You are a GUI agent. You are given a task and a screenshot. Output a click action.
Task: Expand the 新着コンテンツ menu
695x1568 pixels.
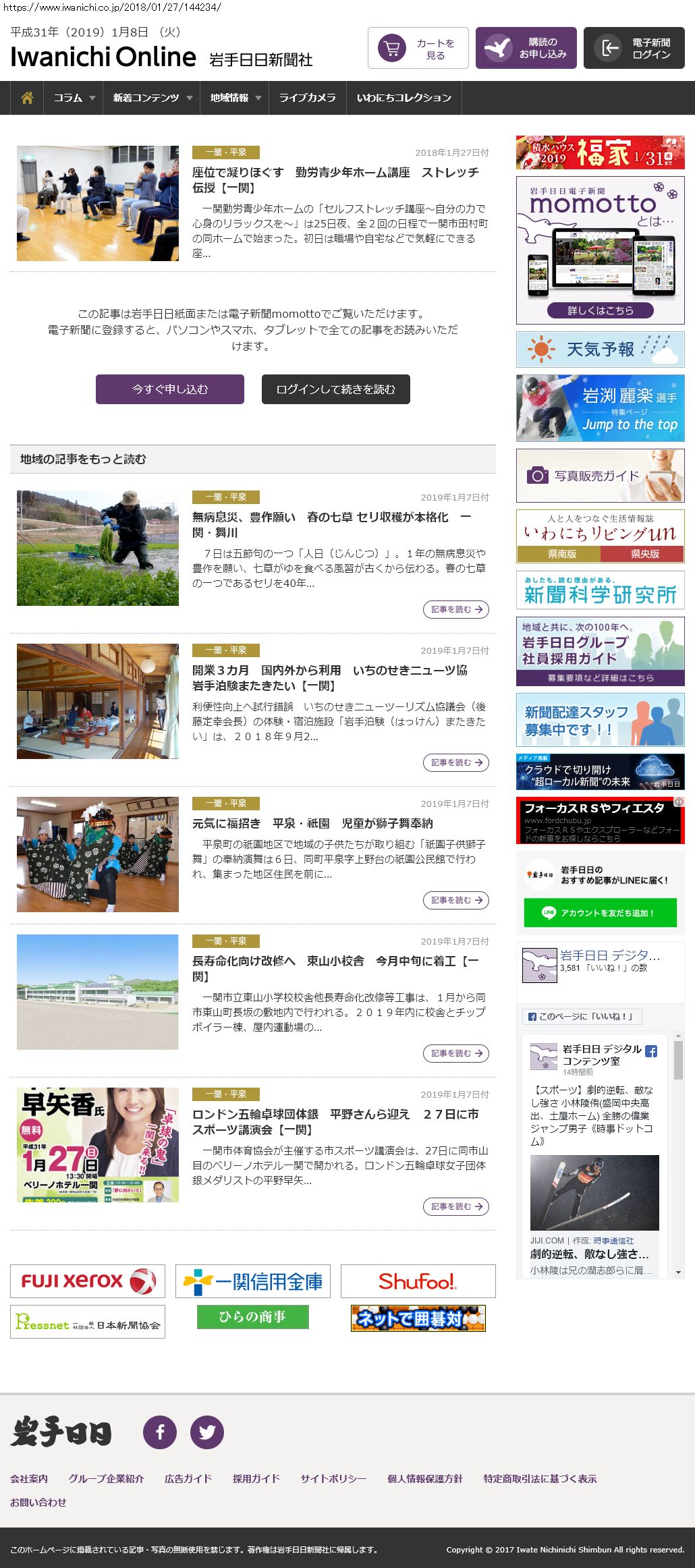tap(152, 98)
